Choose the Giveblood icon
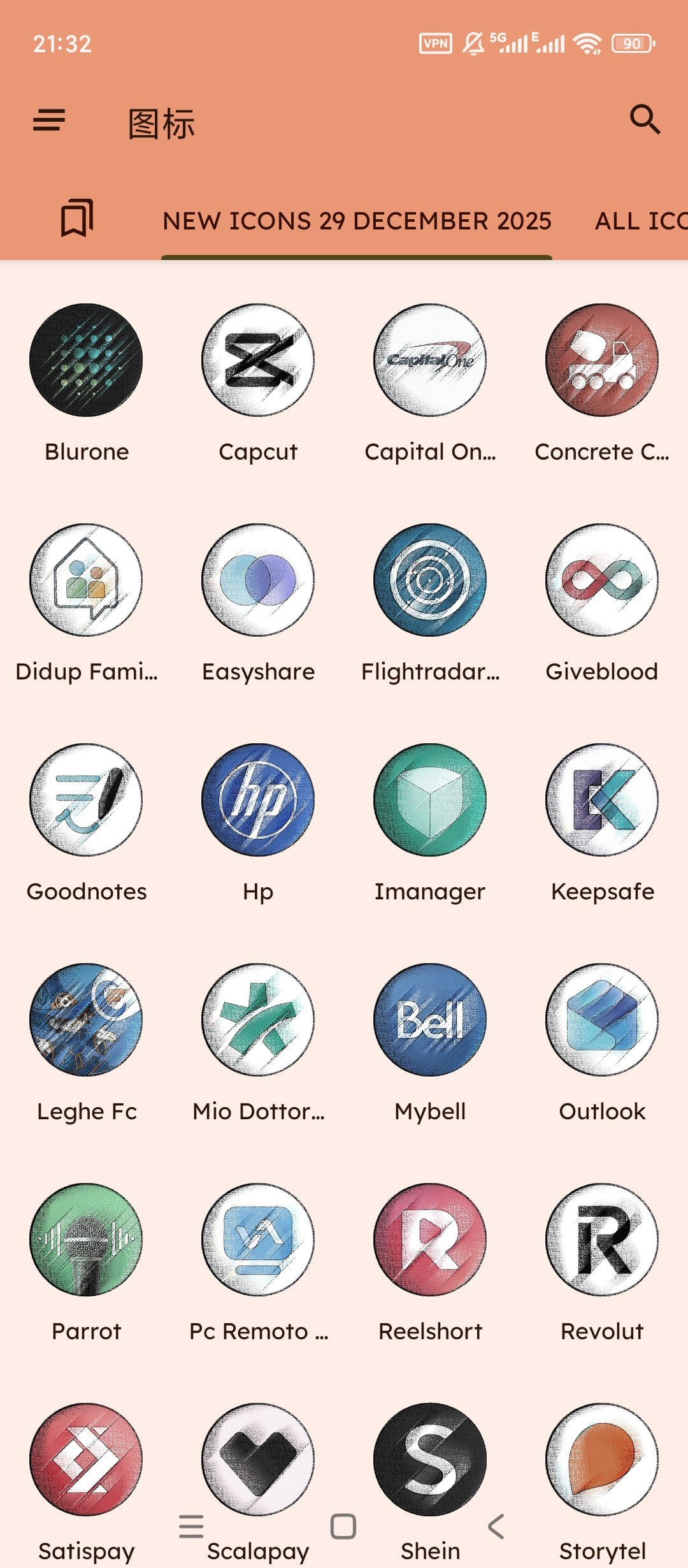The height and width of the screenshot is (1568, 688). (602, 580)
